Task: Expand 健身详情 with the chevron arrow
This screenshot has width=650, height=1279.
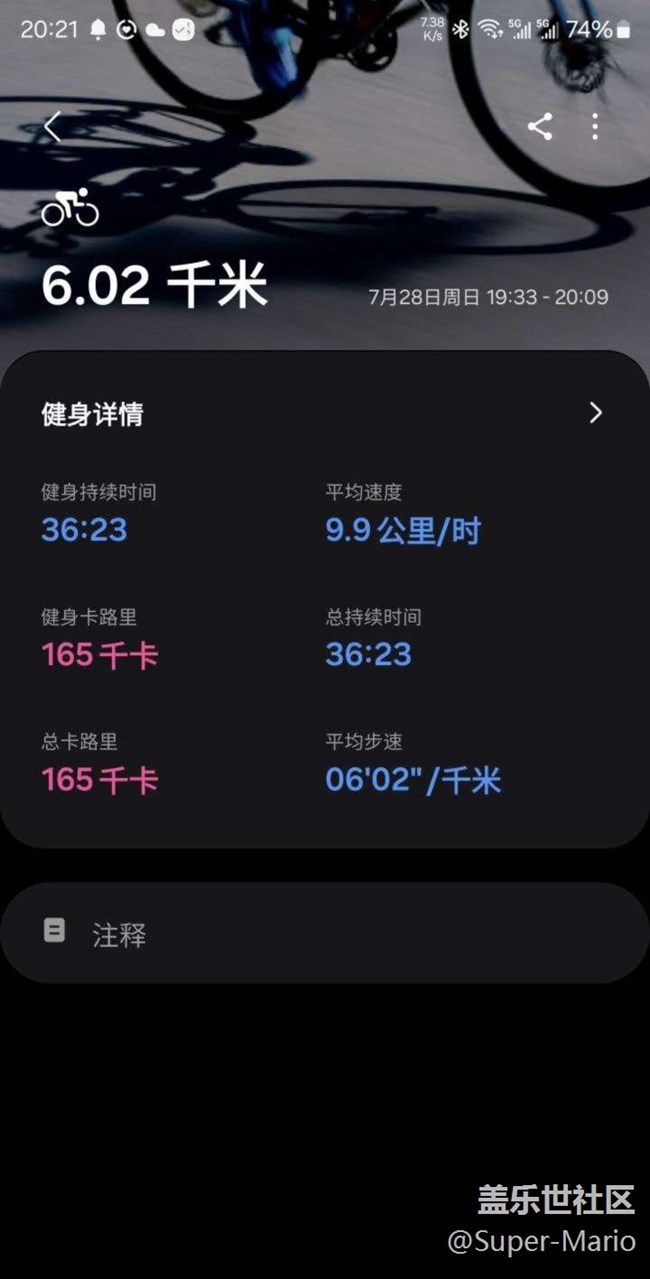Action: [x=596, y=413]
